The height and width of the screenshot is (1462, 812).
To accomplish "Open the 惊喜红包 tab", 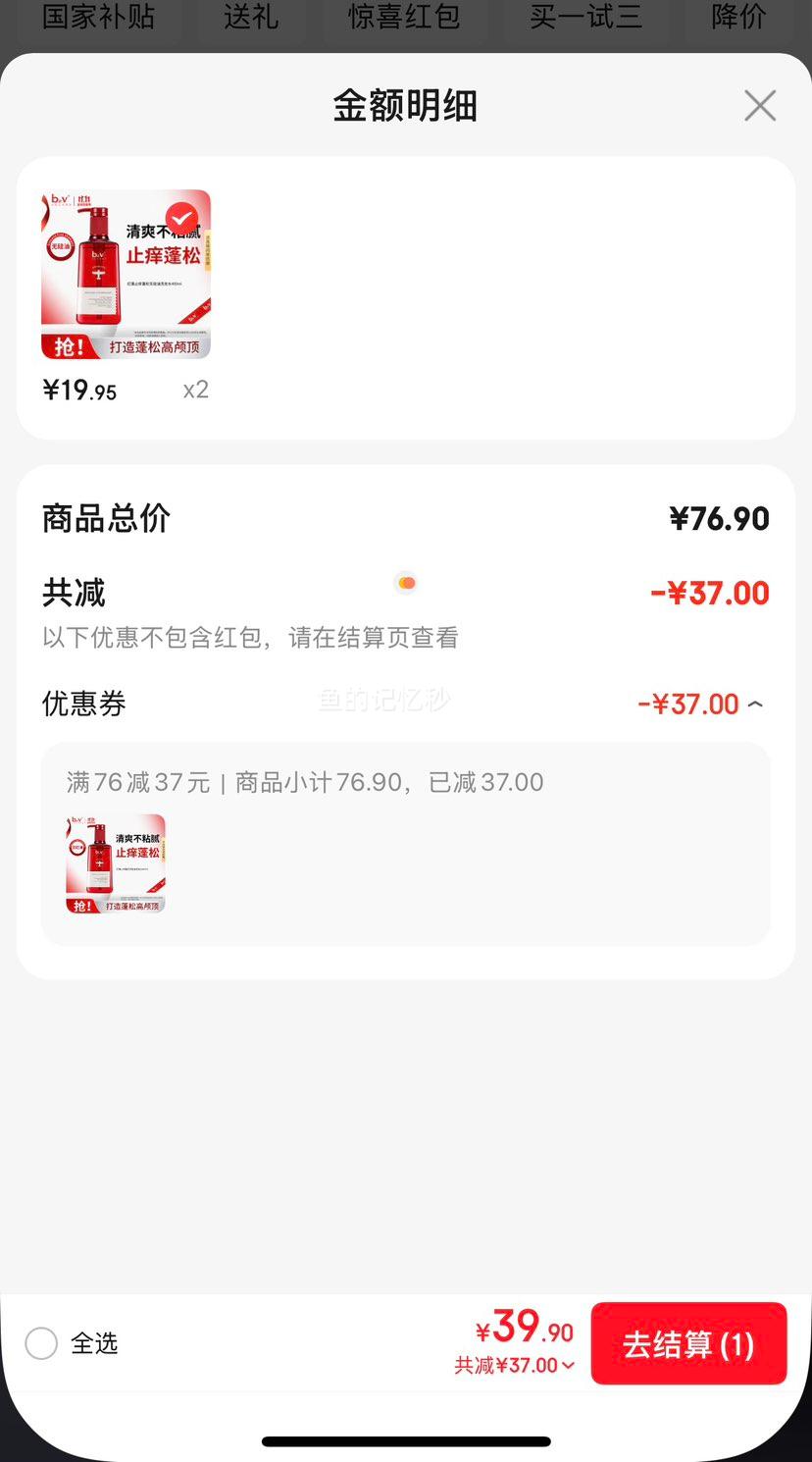I will click(406, 17).
